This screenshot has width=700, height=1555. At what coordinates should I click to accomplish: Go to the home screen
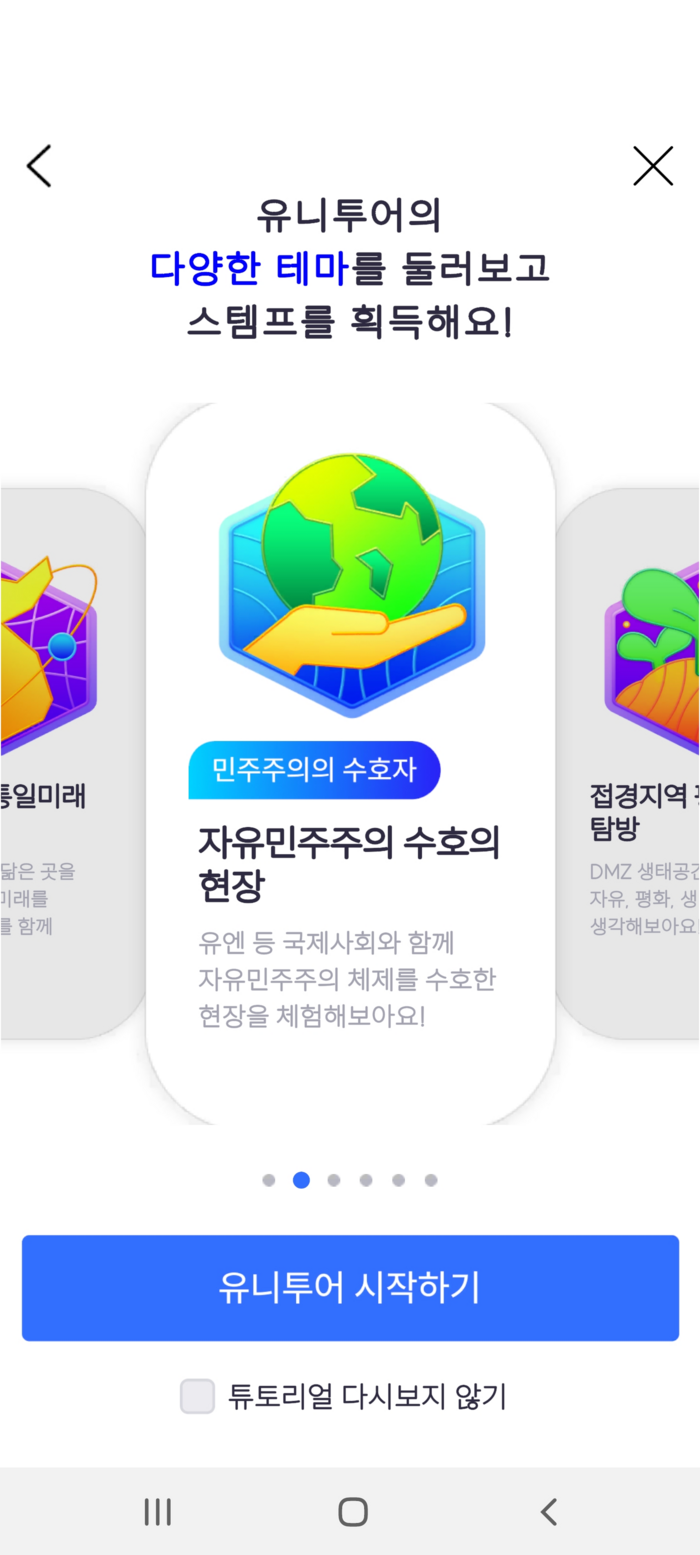[352, 1511]
